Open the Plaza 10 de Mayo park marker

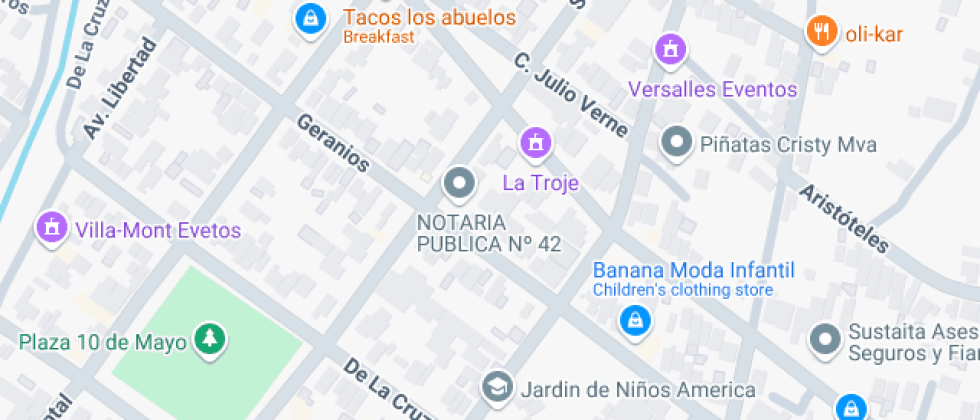point(209,340)
